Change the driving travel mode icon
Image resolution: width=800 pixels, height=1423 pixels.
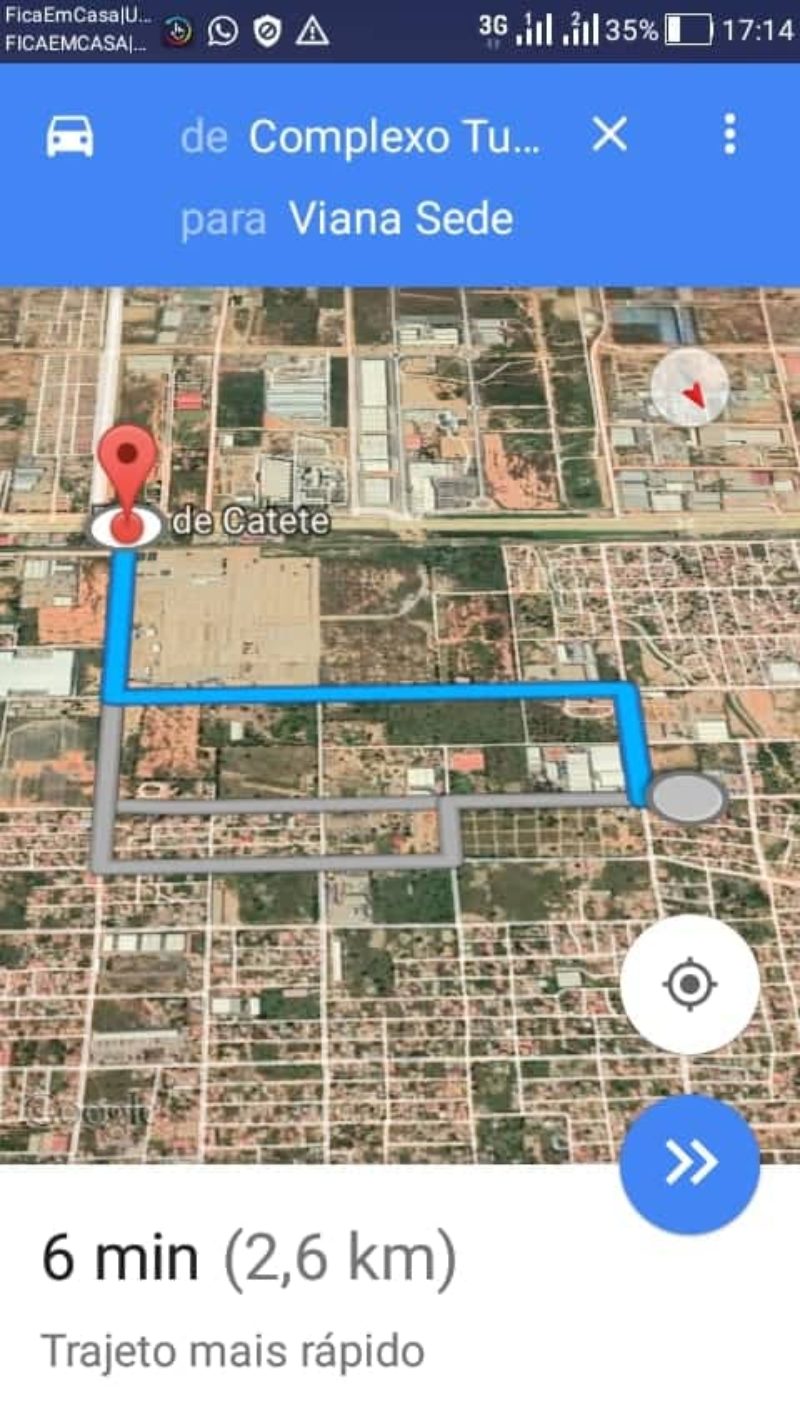coord(70,135)
